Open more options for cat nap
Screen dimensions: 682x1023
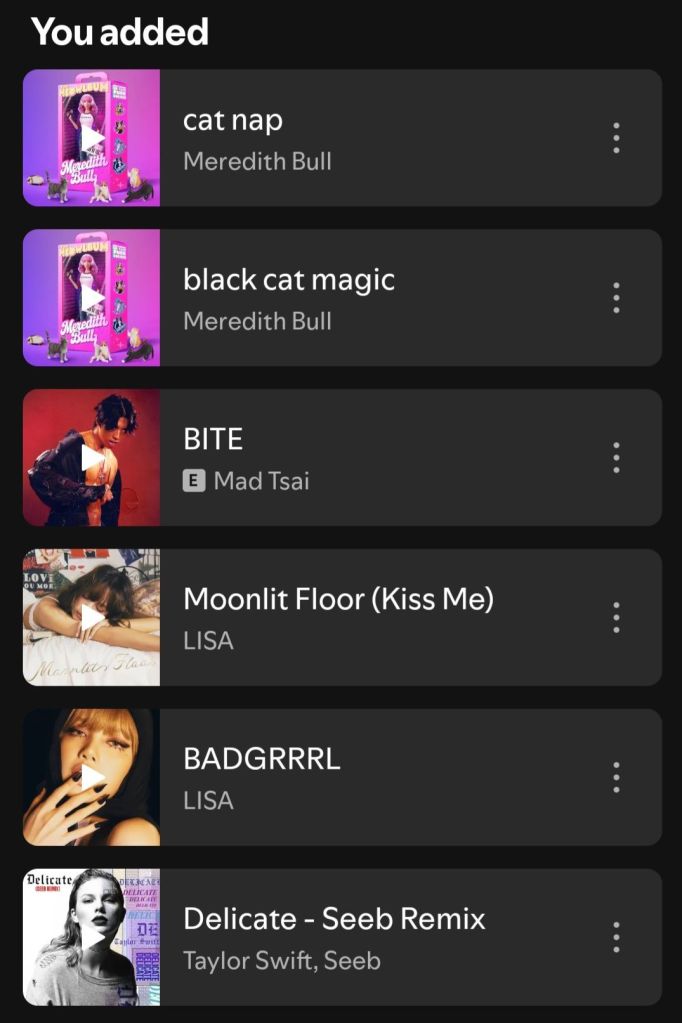616,138
